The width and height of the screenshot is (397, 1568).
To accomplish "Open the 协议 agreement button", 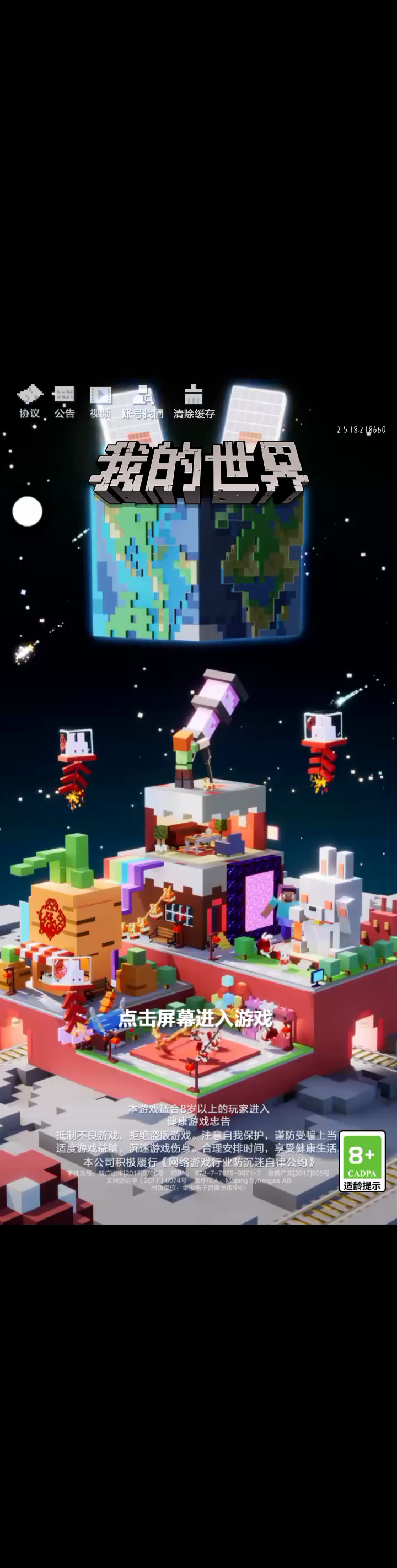I will 29,402.
